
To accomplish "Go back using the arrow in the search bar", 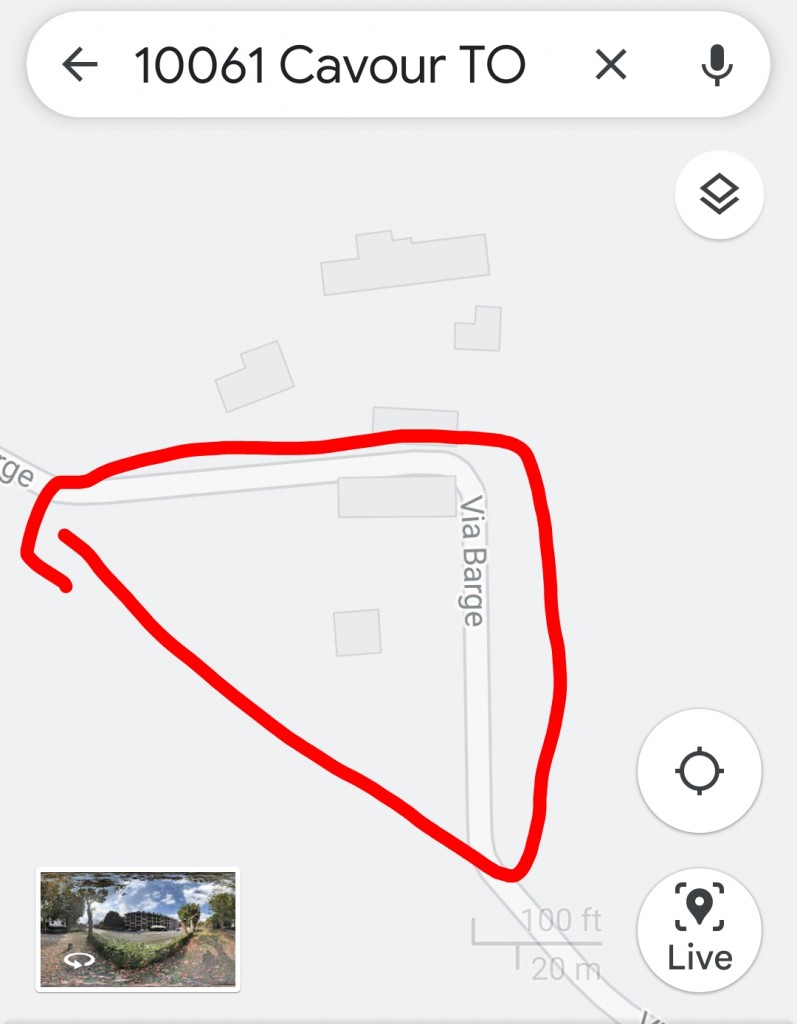I will (80, 65).
